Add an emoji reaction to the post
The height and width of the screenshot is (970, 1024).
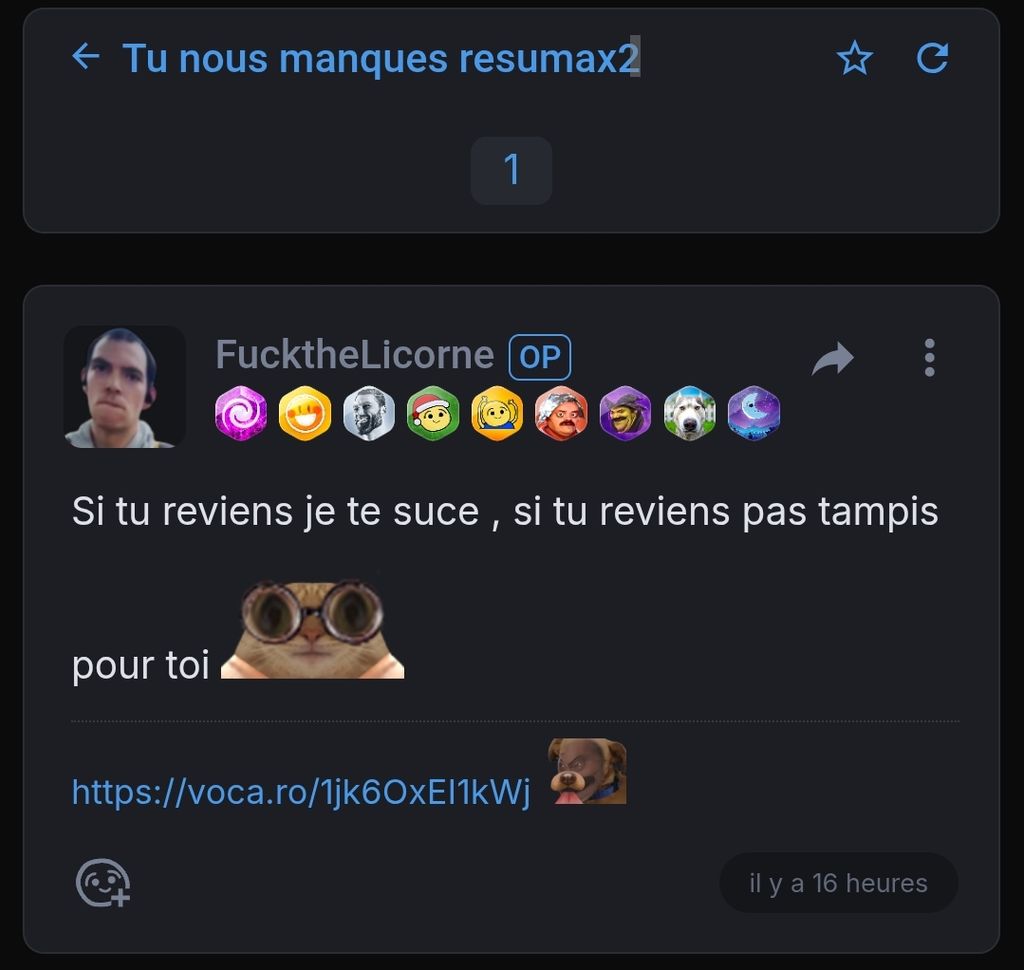click(x=103, y=883)
